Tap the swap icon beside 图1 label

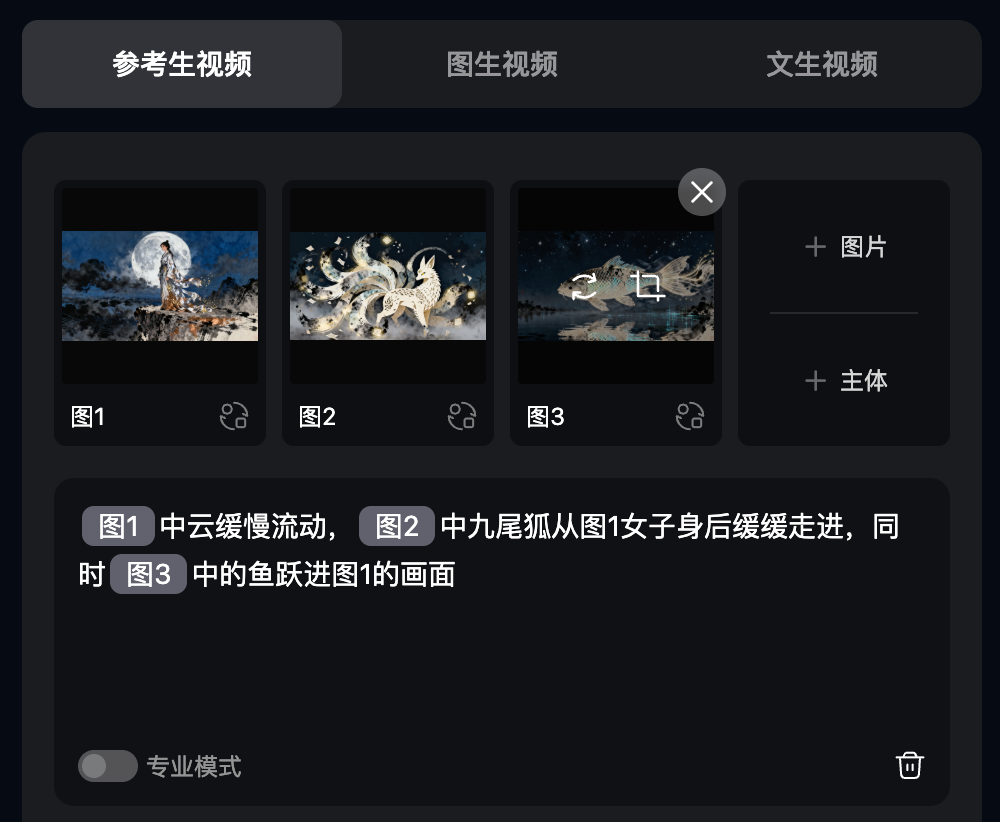tap(234, 416)
